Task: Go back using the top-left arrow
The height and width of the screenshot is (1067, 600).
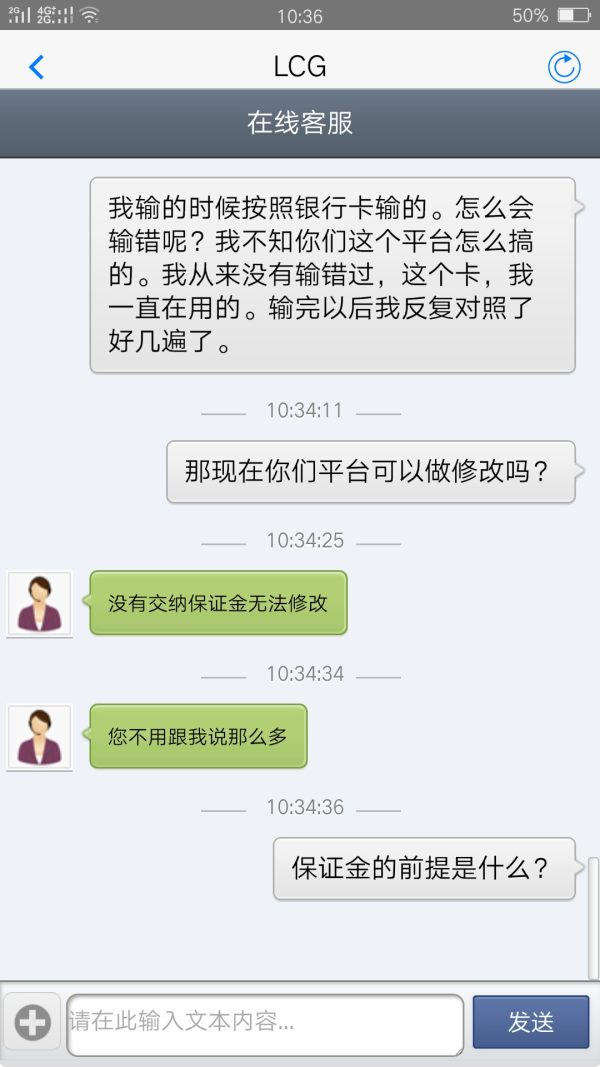Action: 36,67
